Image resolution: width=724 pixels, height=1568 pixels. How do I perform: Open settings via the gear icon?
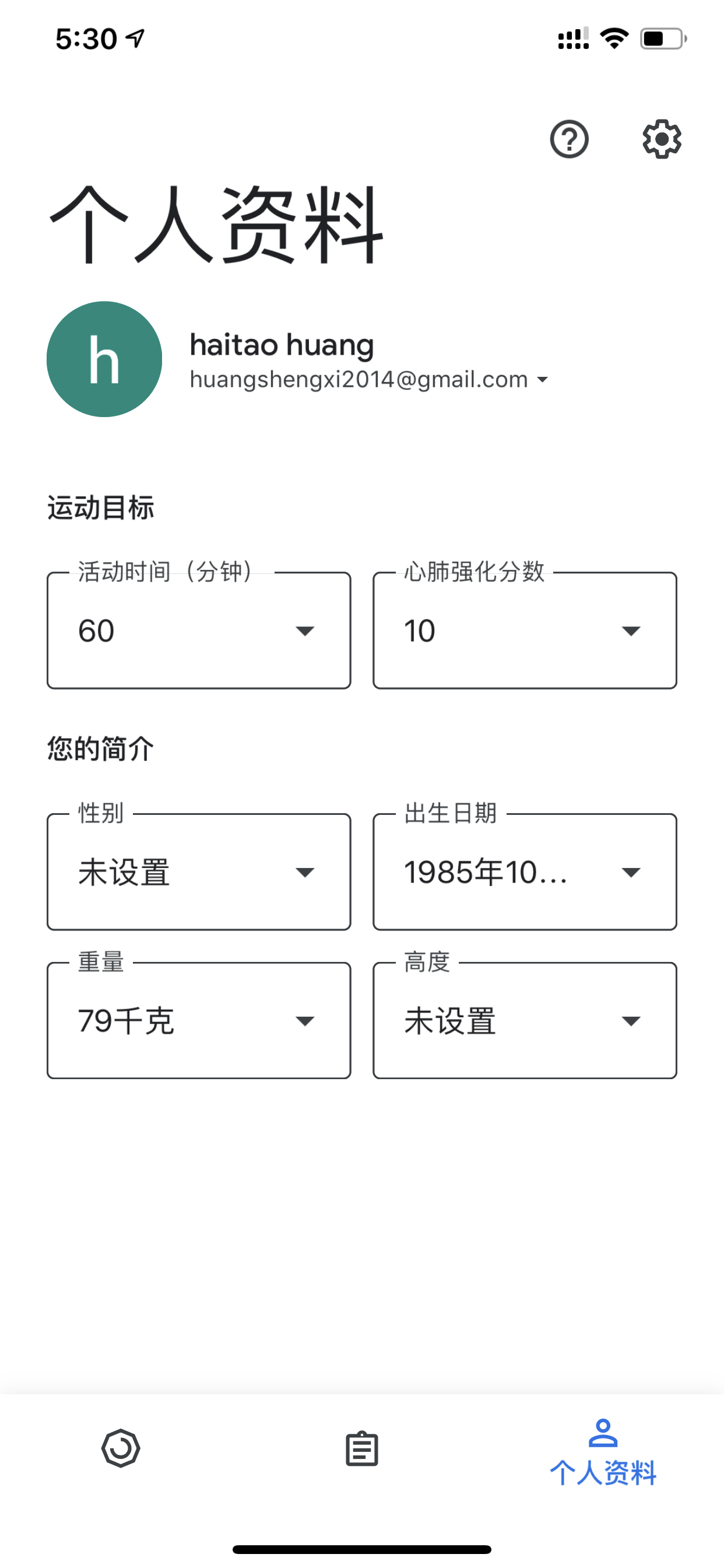tap(661, 139)
